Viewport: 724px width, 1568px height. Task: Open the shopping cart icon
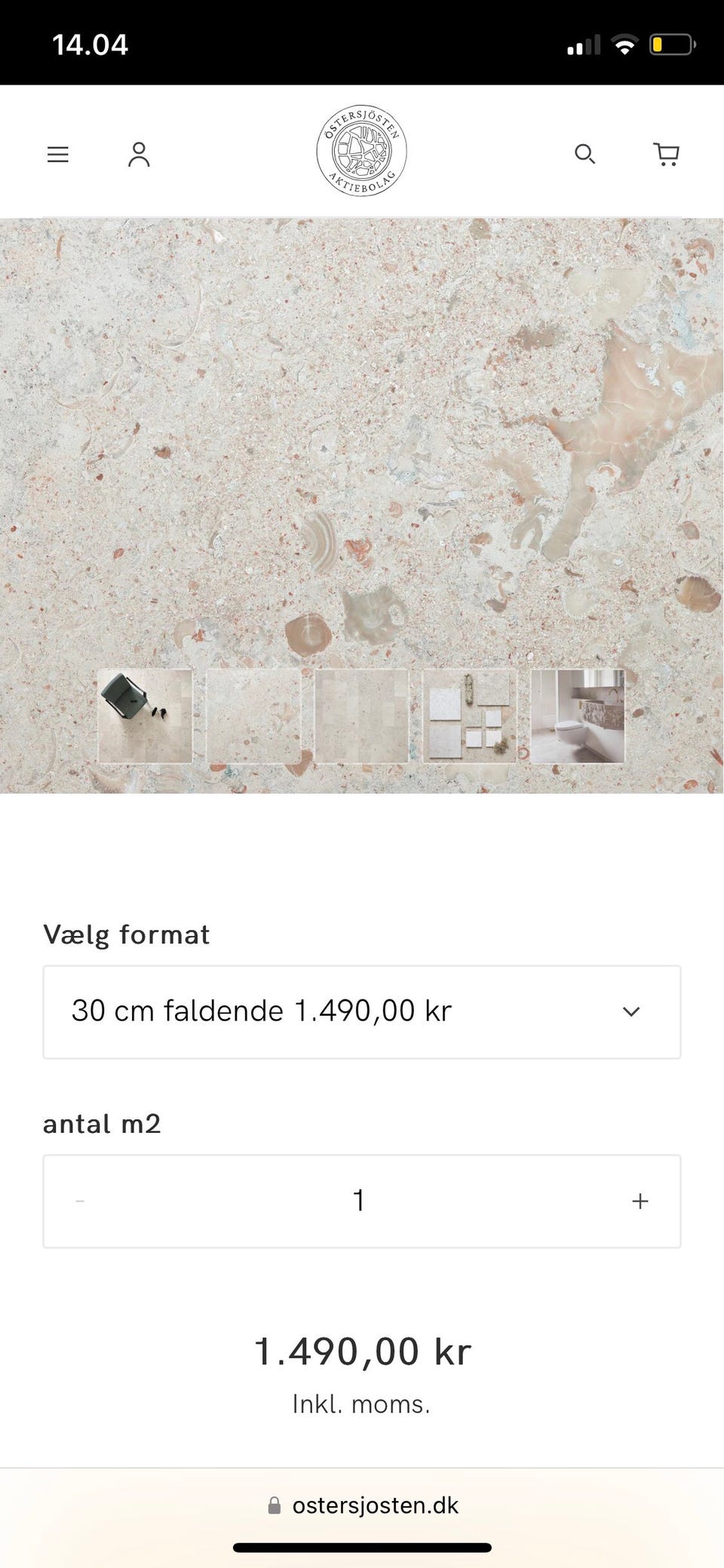coord(667,155)
